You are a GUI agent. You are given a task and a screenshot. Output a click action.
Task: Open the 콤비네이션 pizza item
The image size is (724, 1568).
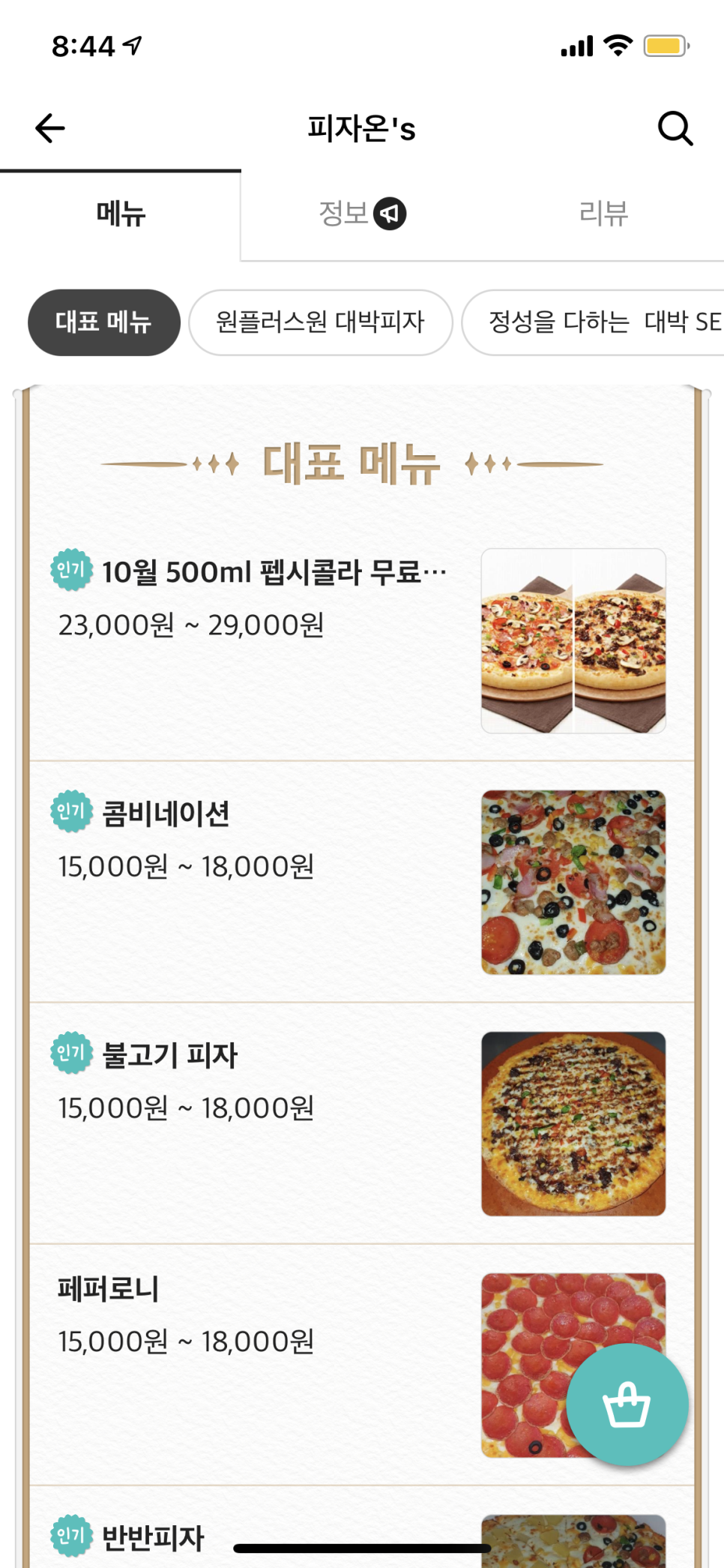point(166,814)
